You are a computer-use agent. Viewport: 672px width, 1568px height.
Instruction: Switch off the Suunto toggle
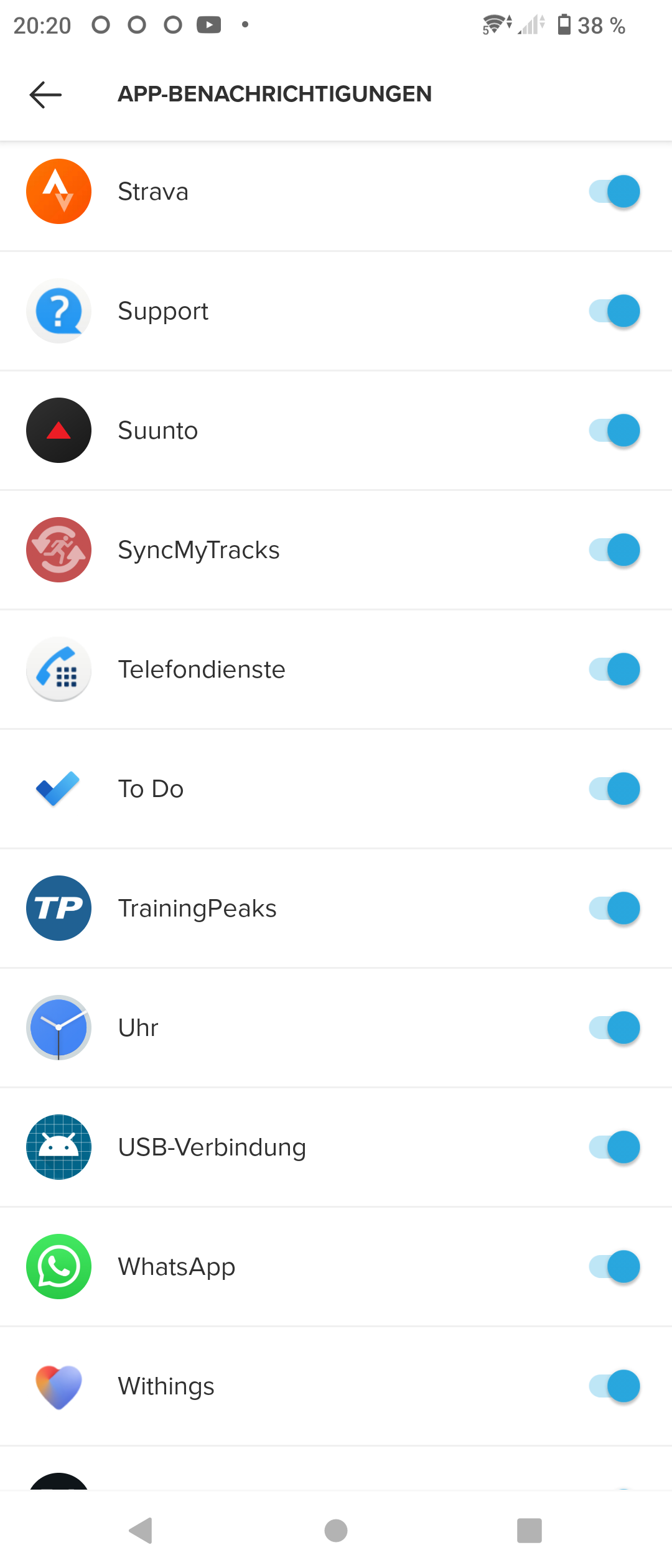click(614, 431)
